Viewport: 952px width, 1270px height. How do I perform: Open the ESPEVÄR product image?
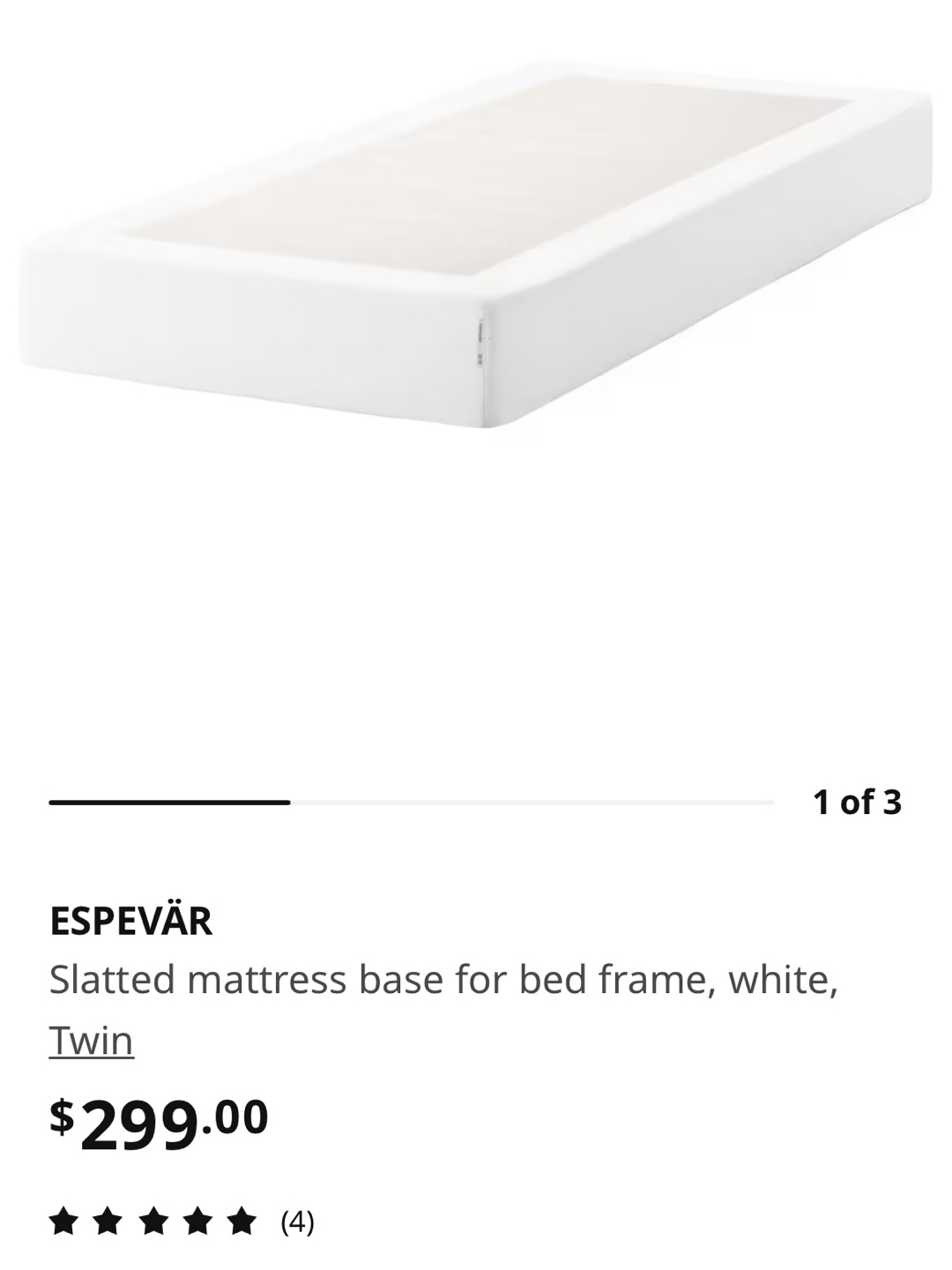[x=476, y=247]
